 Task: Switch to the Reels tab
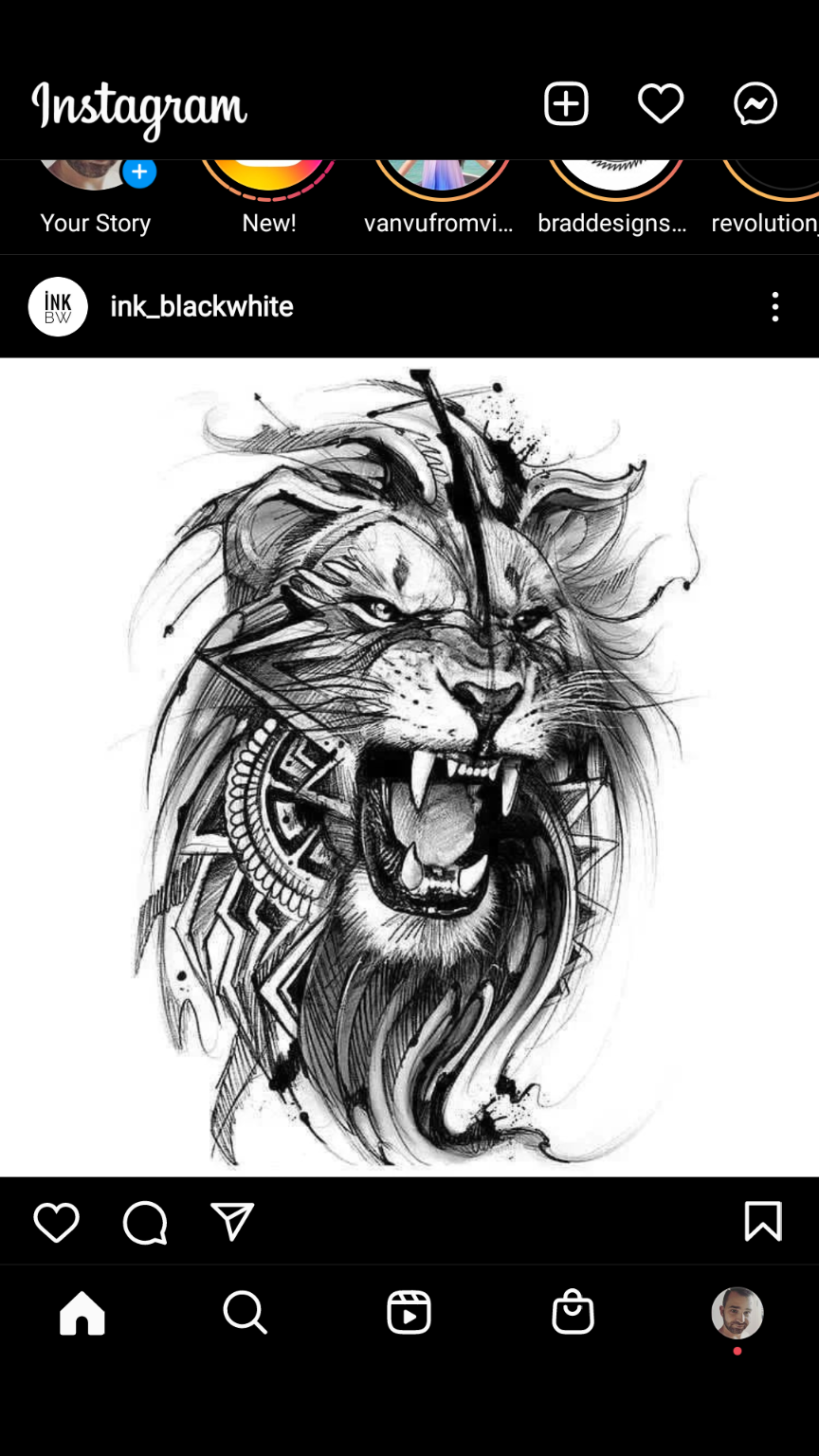tap(409, 1313)
